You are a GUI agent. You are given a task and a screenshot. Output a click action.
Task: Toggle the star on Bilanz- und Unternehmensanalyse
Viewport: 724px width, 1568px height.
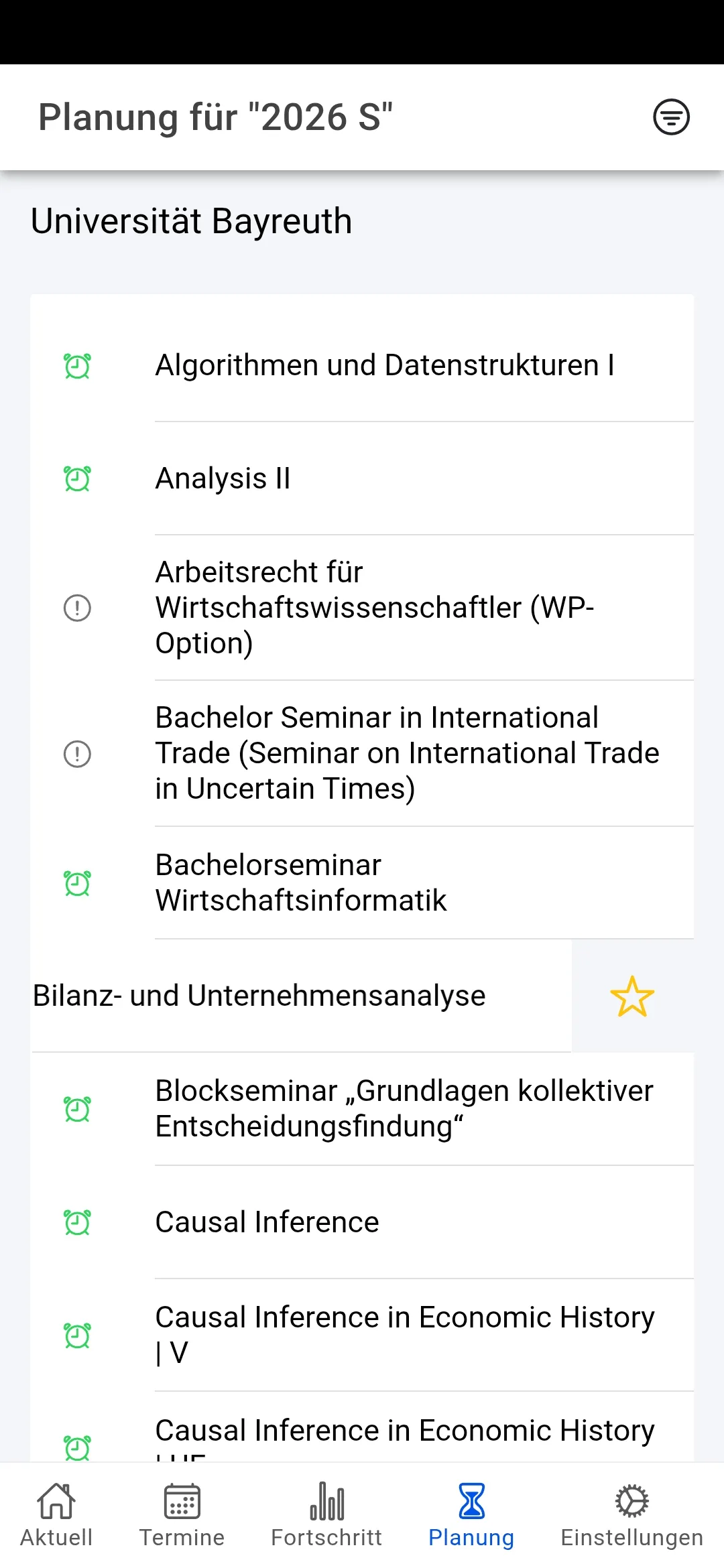pyautogui.click(x=633, y=996)
